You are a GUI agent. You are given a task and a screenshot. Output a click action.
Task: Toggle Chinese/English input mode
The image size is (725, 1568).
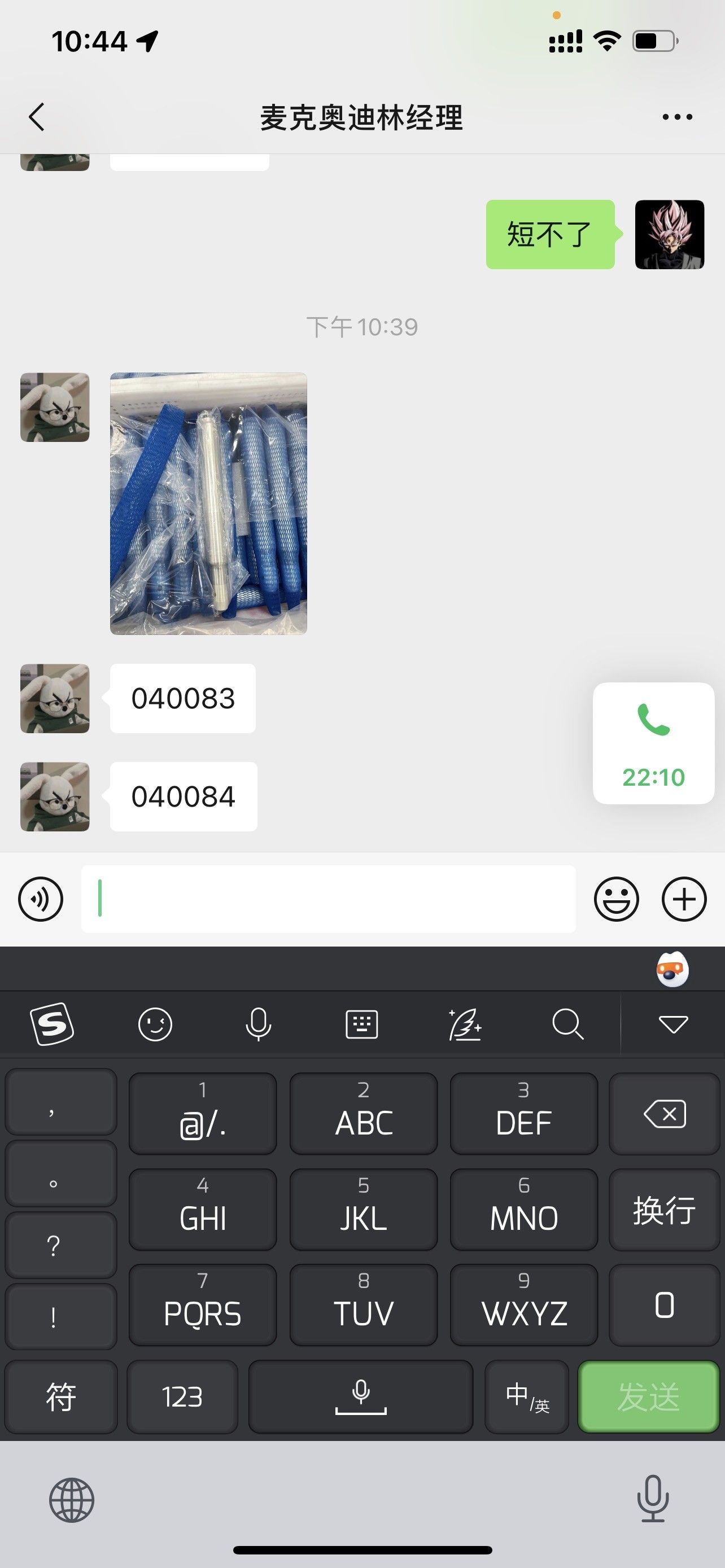(x=527, y=1397)
